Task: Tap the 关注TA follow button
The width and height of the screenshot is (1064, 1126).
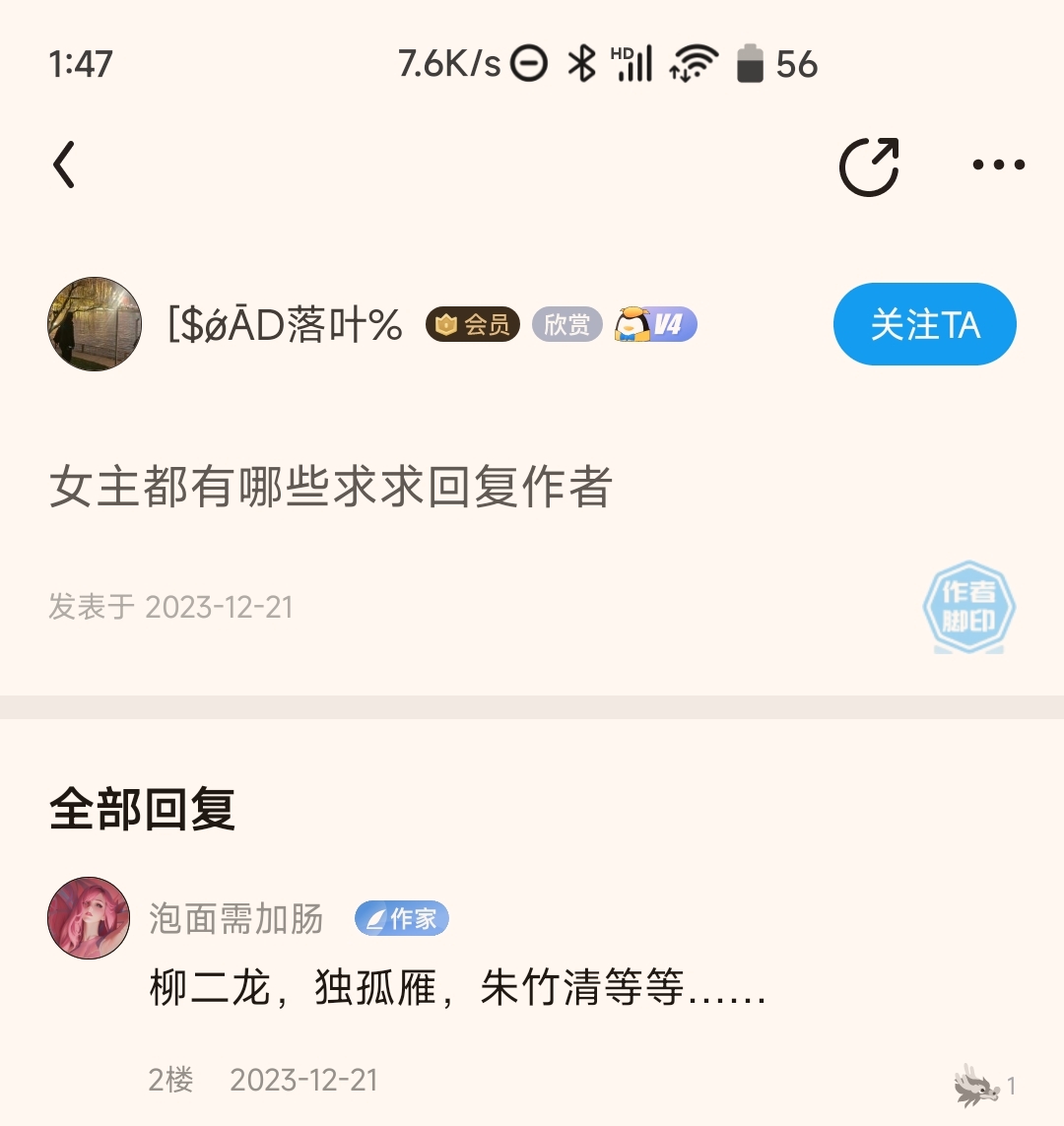Action: [924, 324]
